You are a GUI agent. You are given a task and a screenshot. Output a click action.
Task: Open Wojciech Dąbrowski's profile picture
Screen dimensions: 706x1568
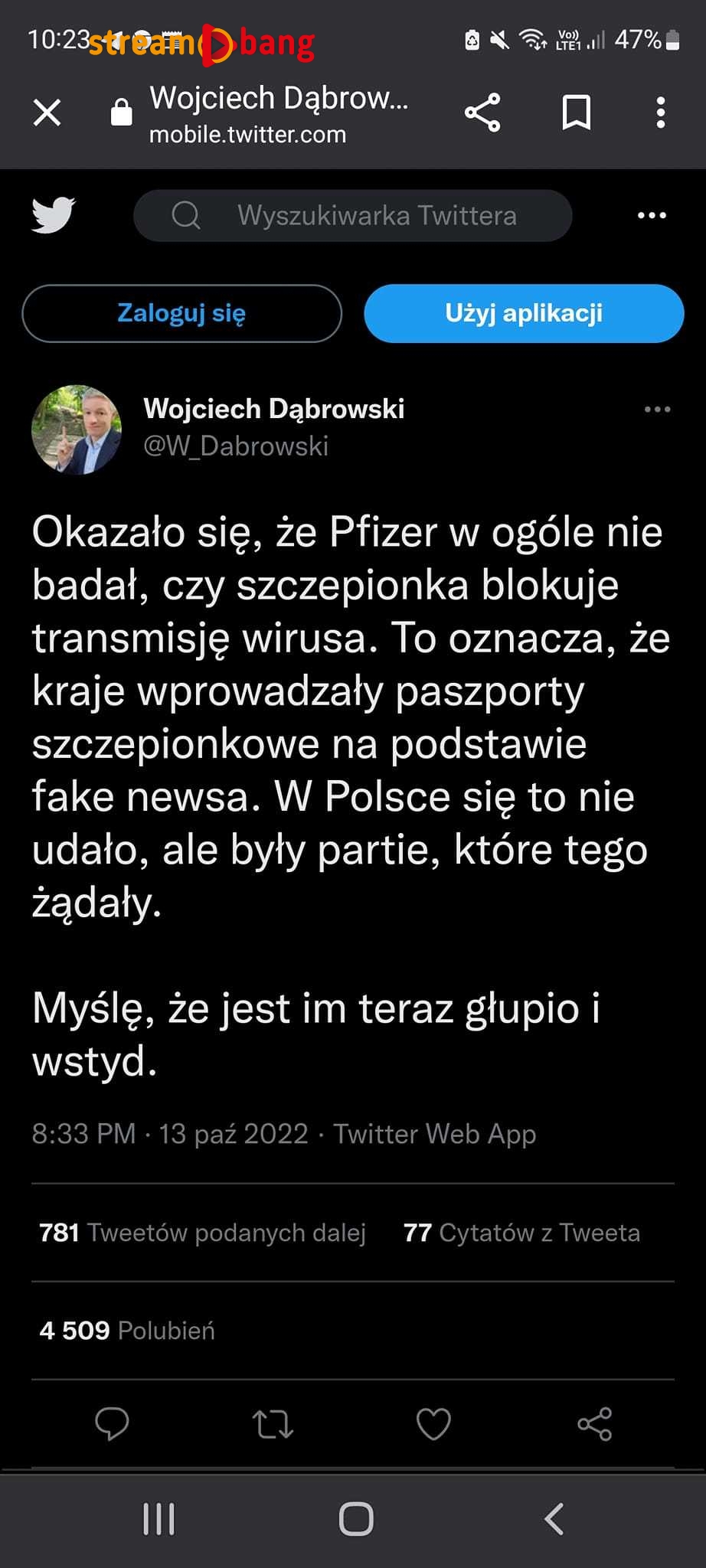tap(77, 430)
